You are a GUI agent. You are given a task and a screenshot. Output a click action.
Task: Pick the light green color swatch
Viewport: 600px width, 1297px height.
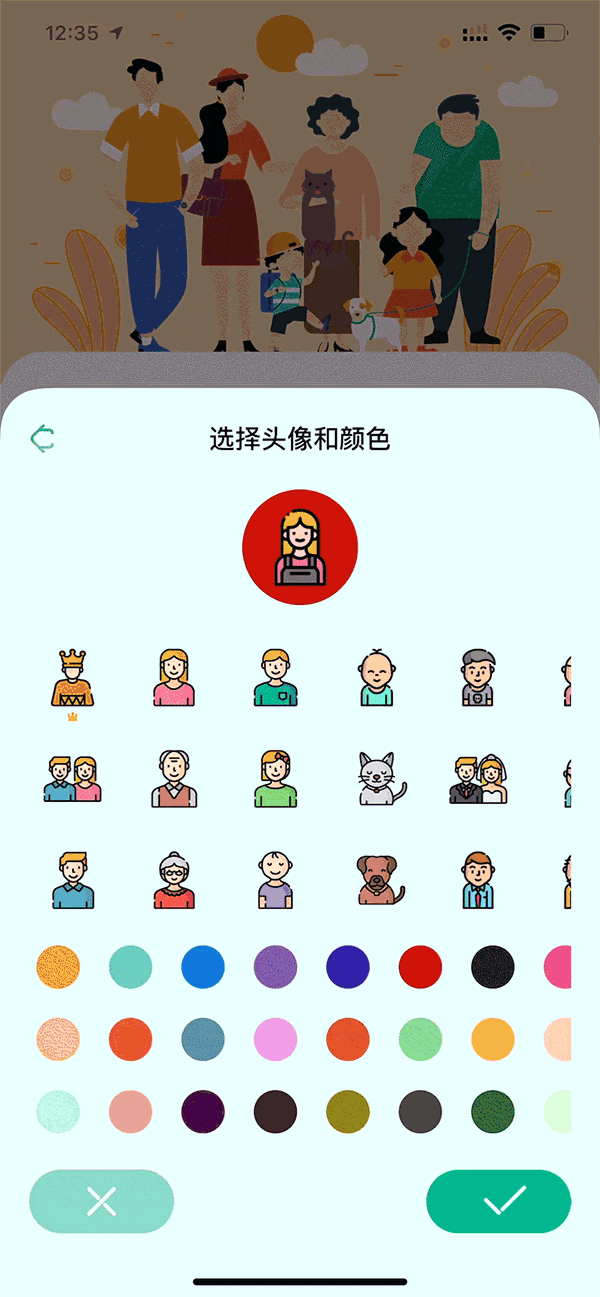pos(421,1040)
